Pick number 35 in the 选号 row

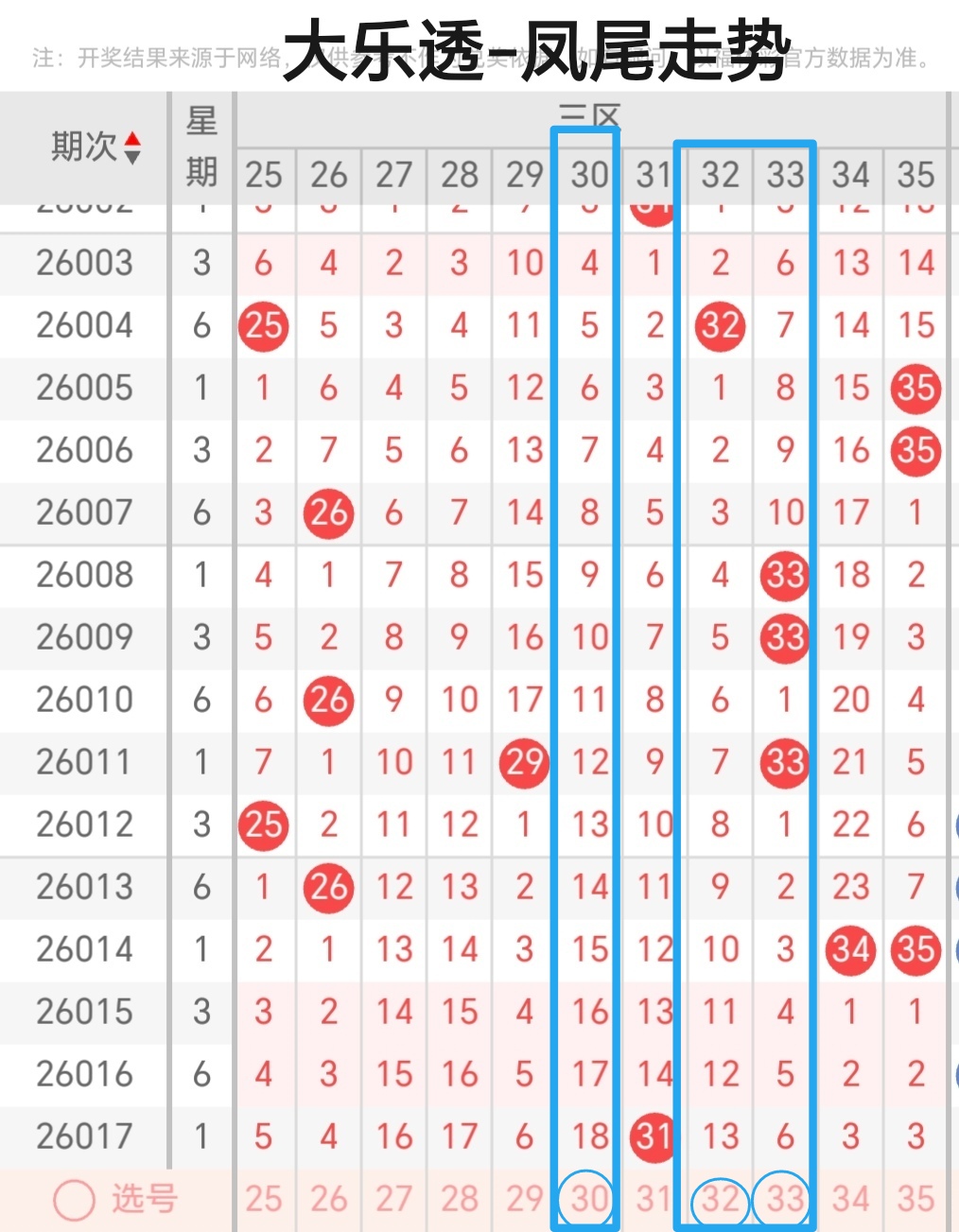pyautogui.click(x=915, y=1199)
